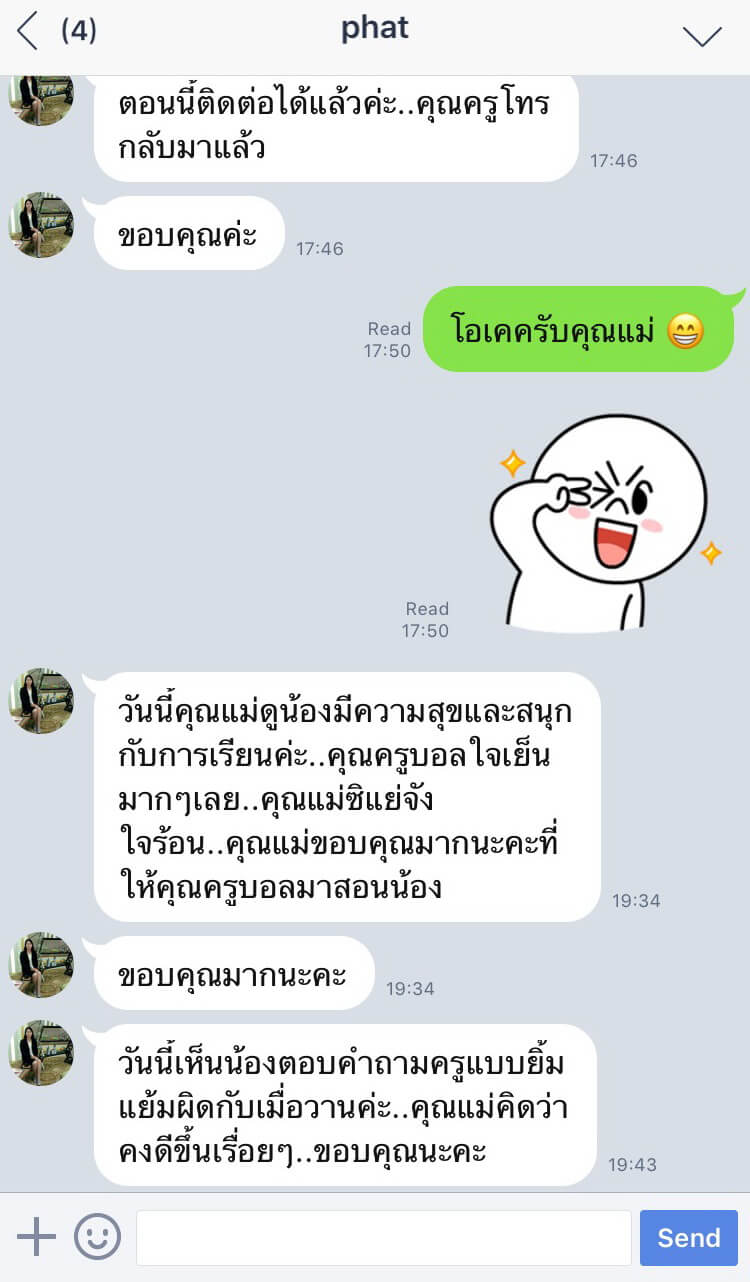
Task: Tap the plus attachment icon
Action: [x=37, y=1237]
